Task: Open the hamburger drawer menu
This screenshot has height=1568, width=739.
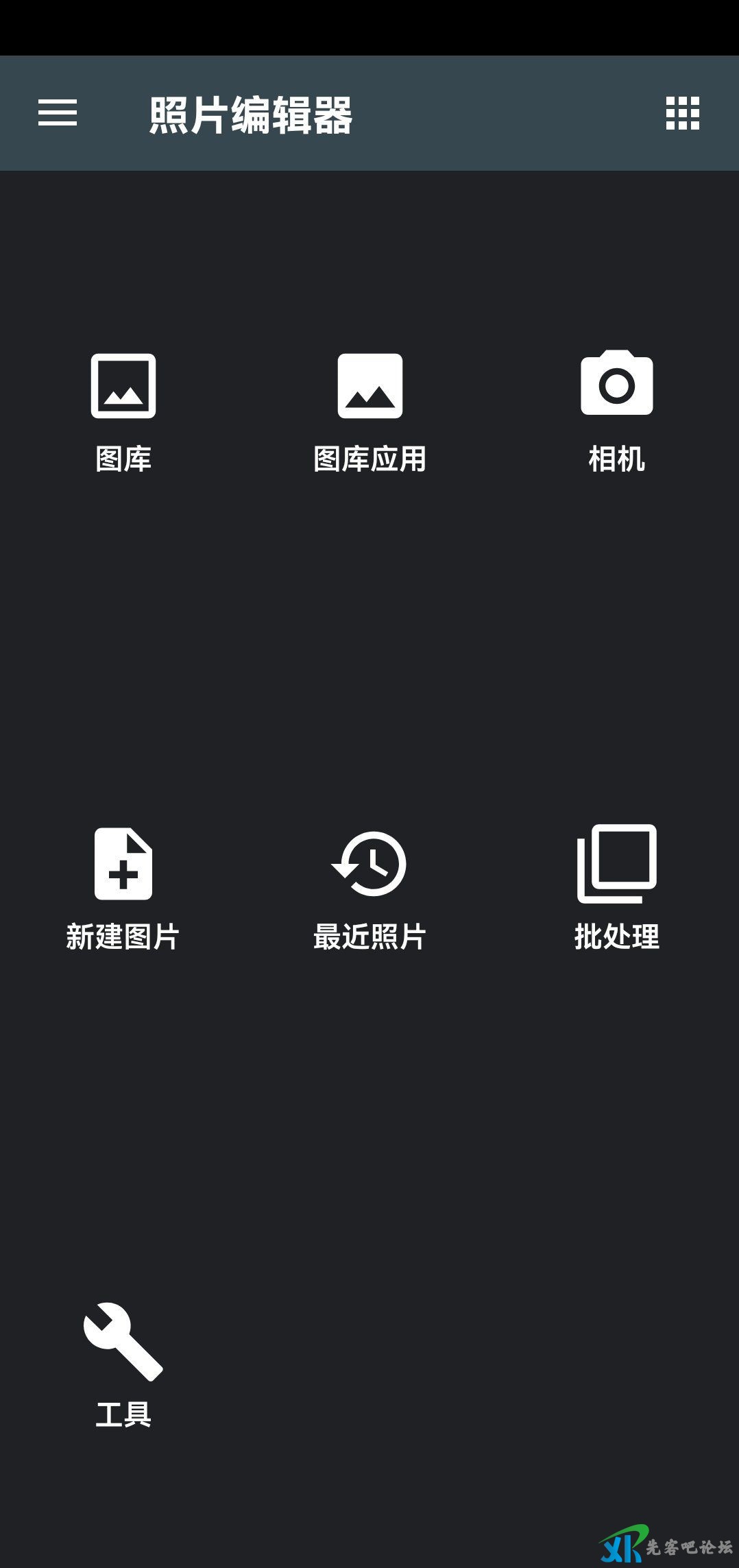Action: (x=58, y=113)
